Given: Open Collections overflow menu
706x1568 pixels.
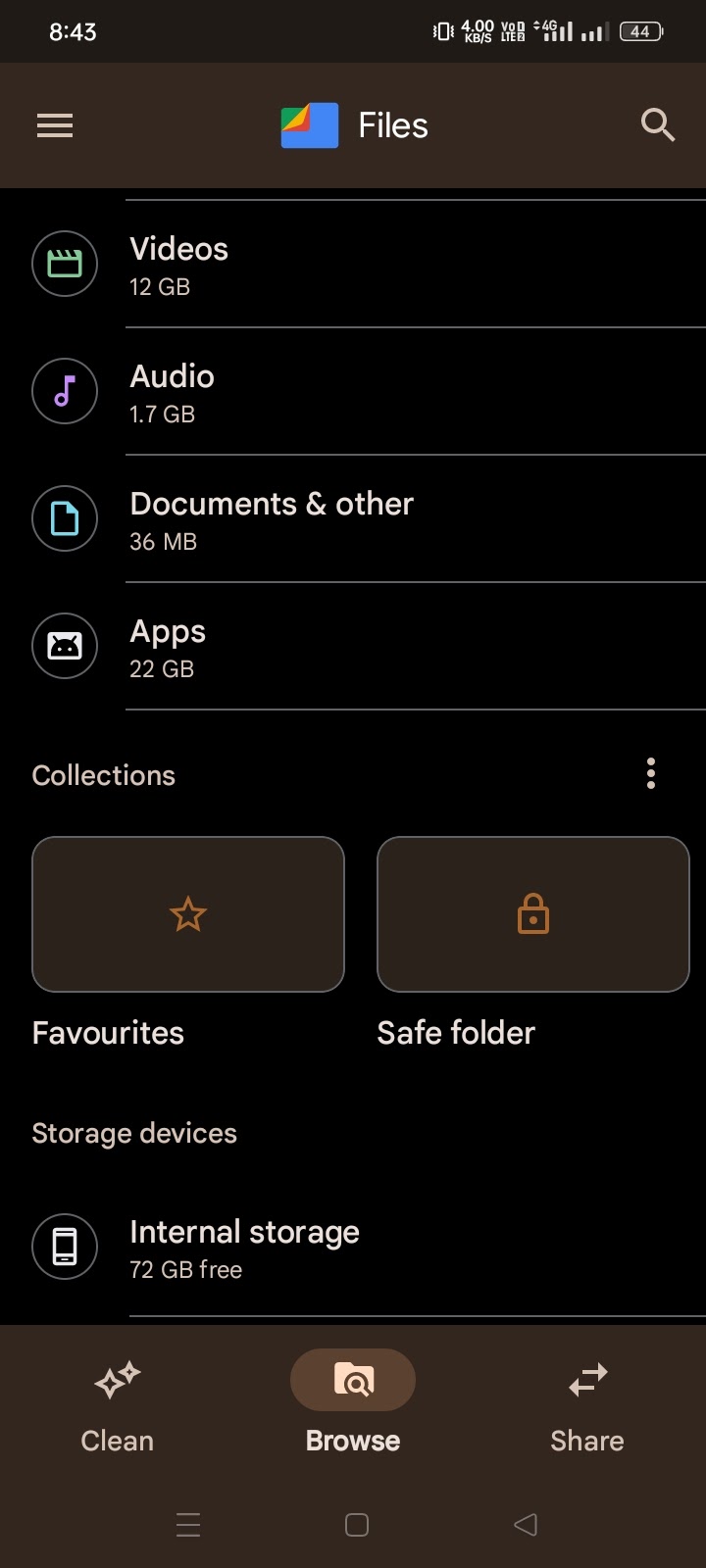Looking at the screenshot, I should [x=651, y=774].
